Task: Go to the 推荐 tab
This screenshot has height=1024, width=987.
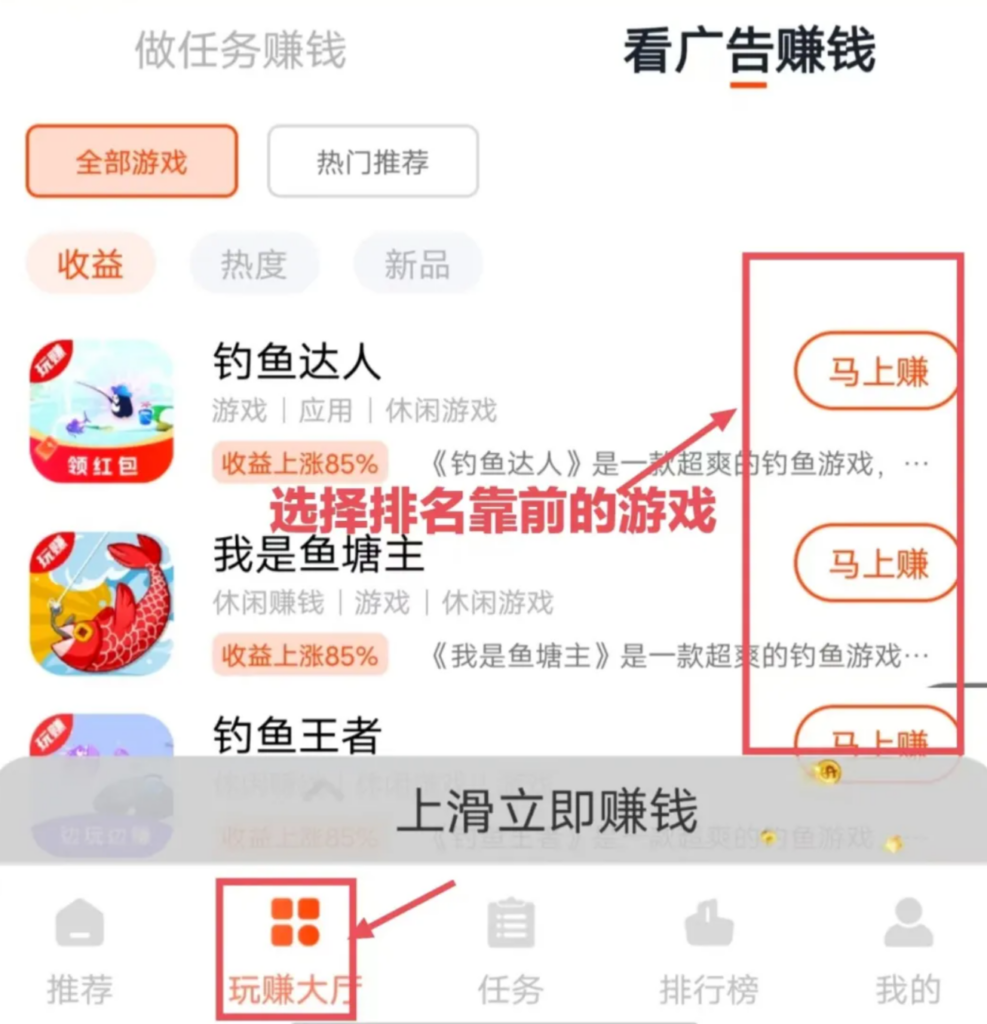Action: click(80, 950)
